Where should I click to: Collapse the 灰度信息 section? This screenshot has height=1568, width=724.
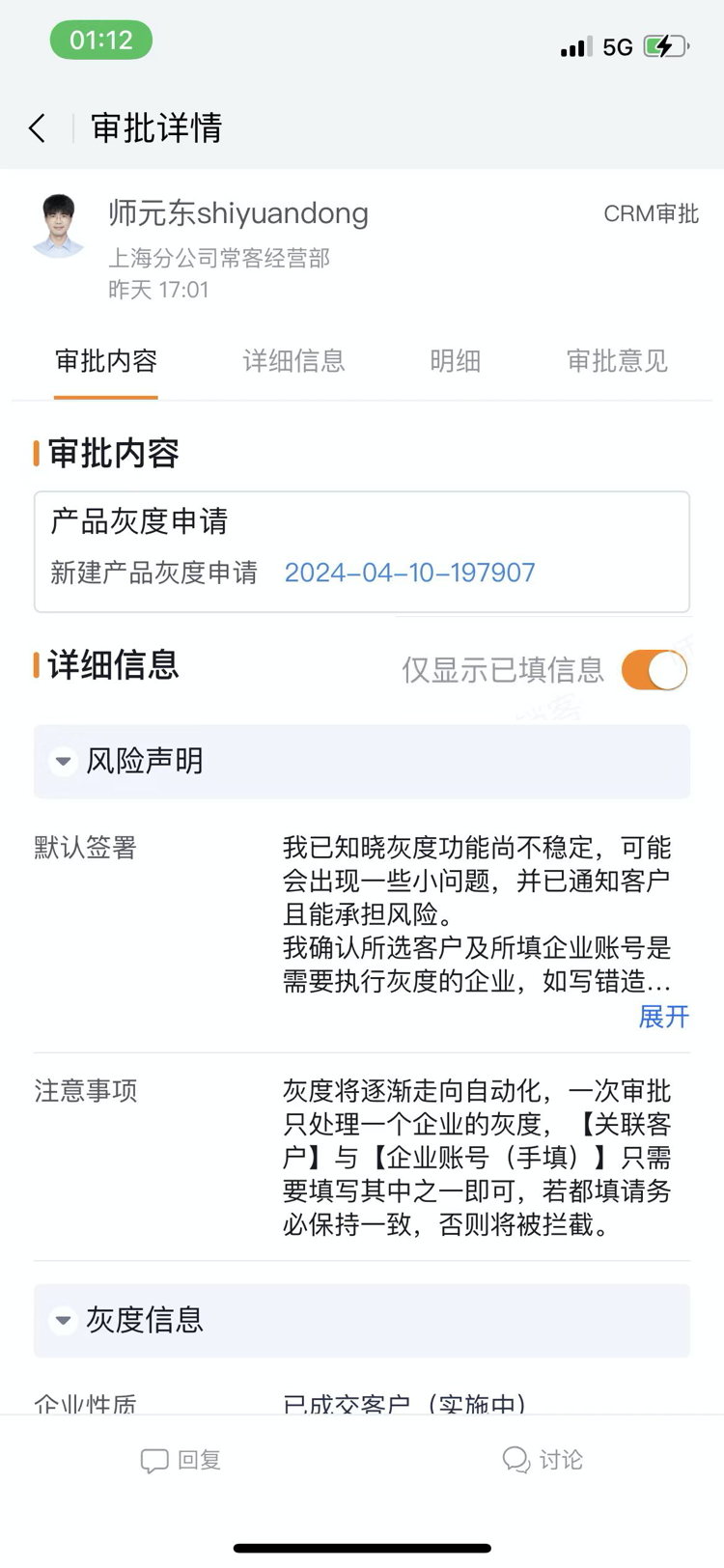coord(63,1321)
